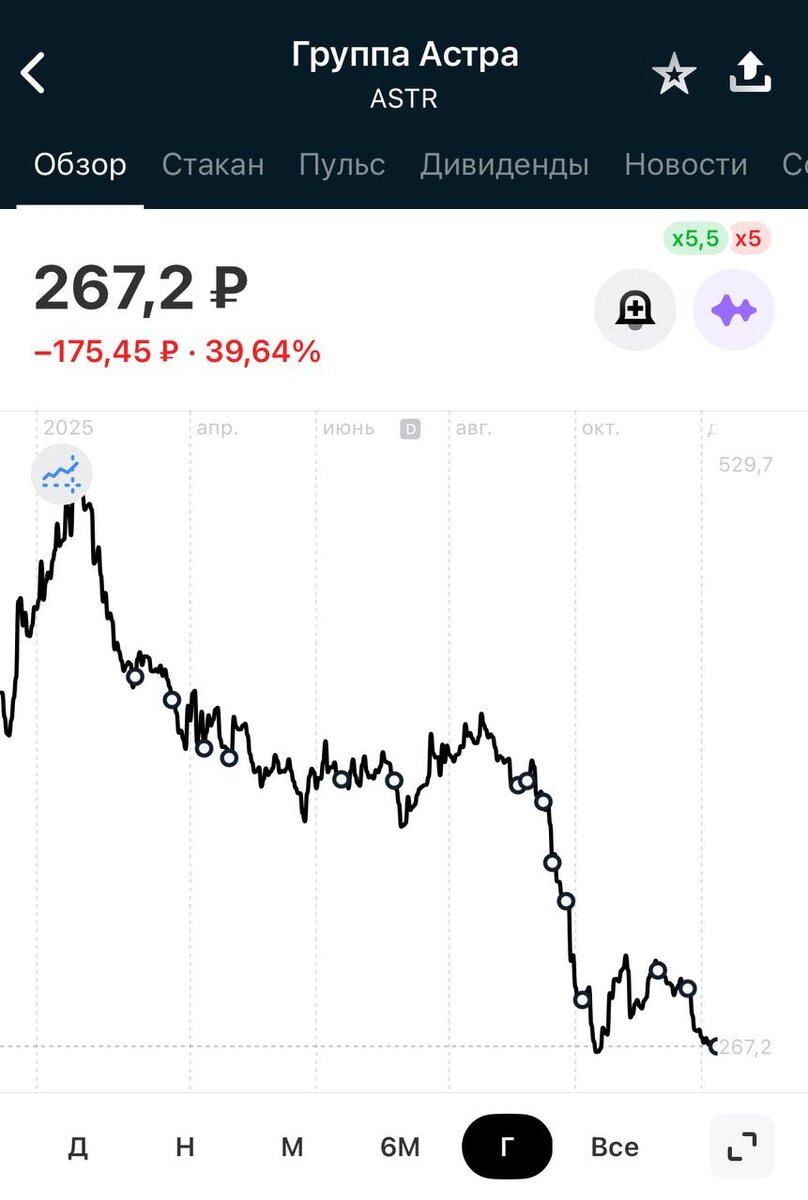Show the М month chart period
The width and height of the screenshot is (808, 1200).
pos(292,1146)
